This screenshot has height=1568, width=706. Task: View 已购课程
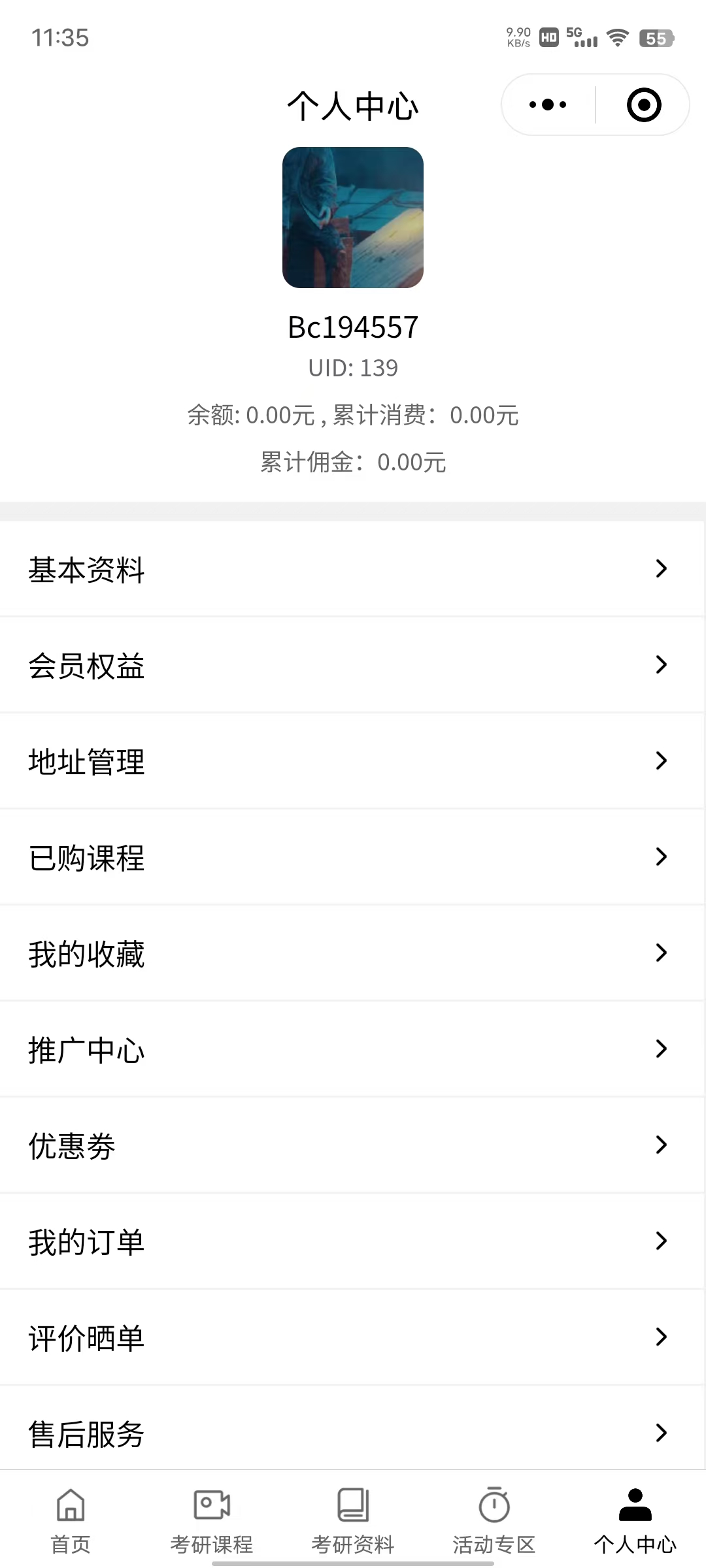(353, 857)
